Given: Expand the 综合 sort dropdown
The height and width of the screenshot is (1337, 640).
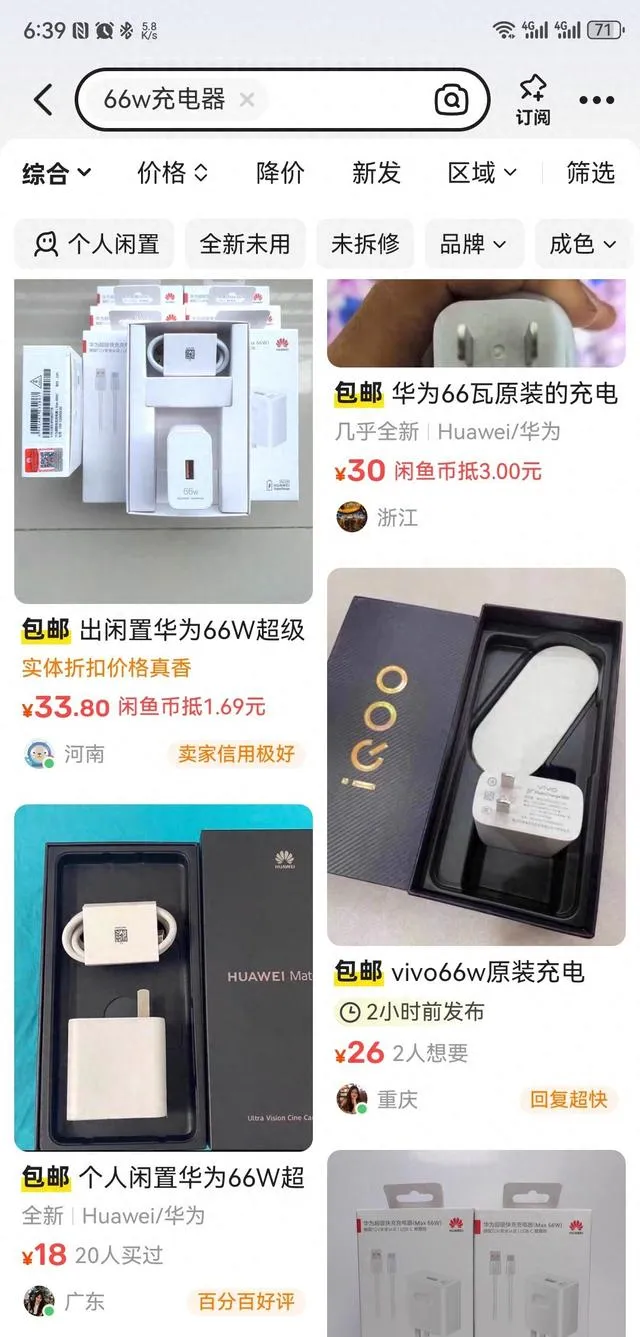Looking at the screenshot, I should [57, 173].
